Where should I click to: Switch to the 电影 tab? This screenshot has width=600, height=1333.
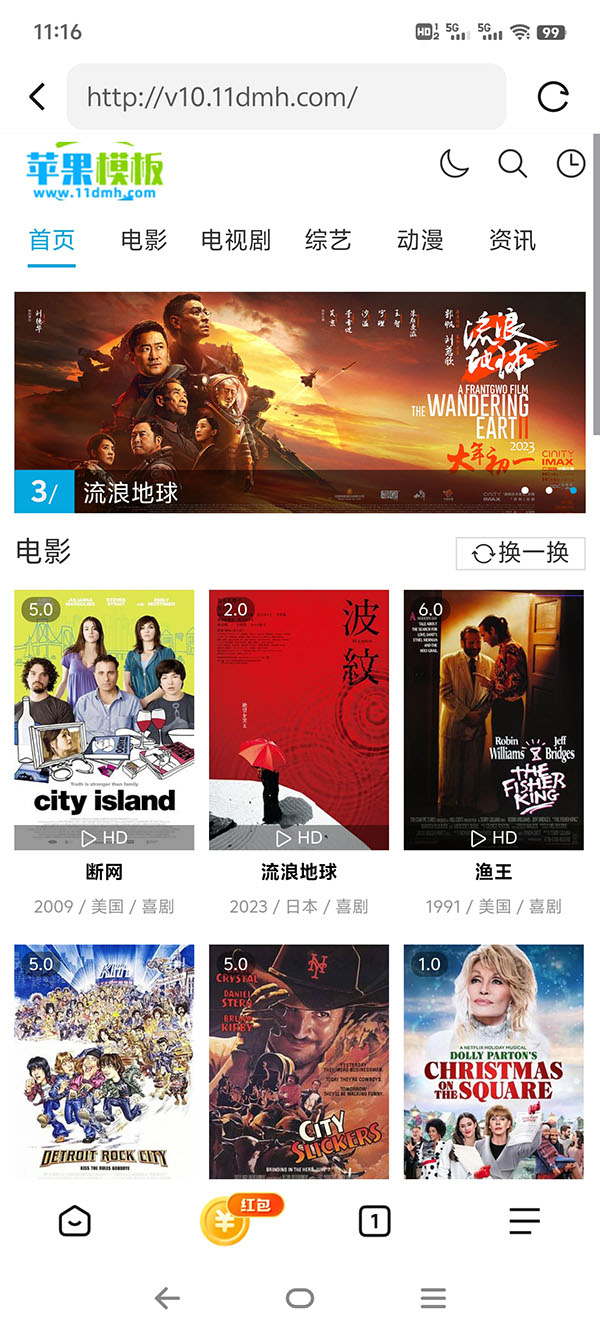coord(144,240)
